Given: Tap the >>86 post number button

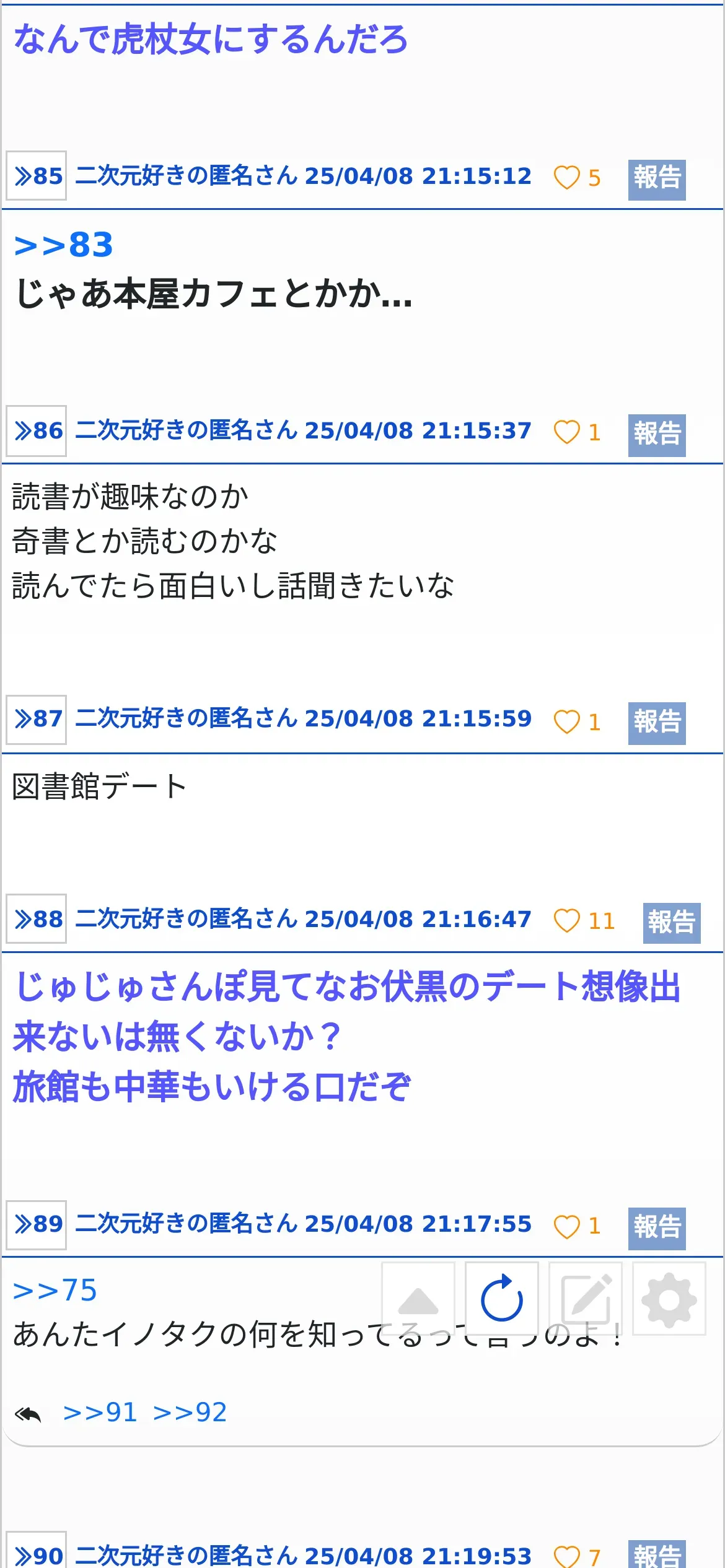Looking at the screenshot, I should point(37,431).
